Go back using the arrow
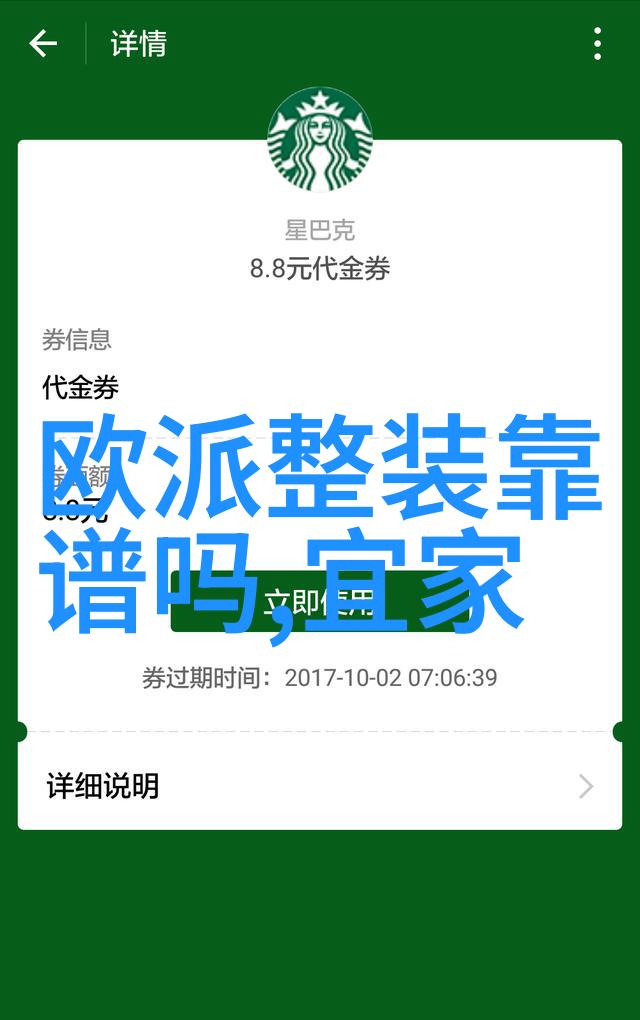 [43, 44]
